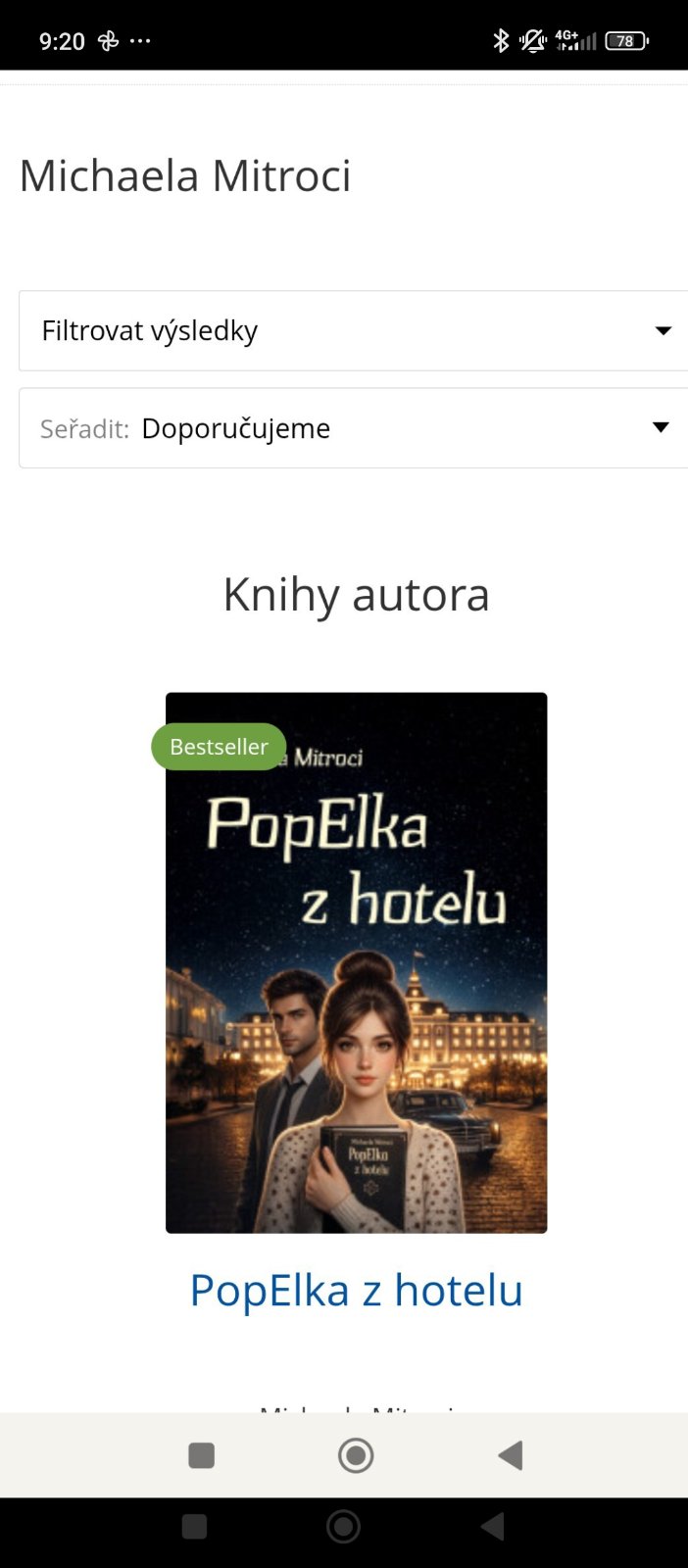The image size is (688, 1568).
Task: Expand the Filtrovat výsledky dropdown
Action: 353,331
